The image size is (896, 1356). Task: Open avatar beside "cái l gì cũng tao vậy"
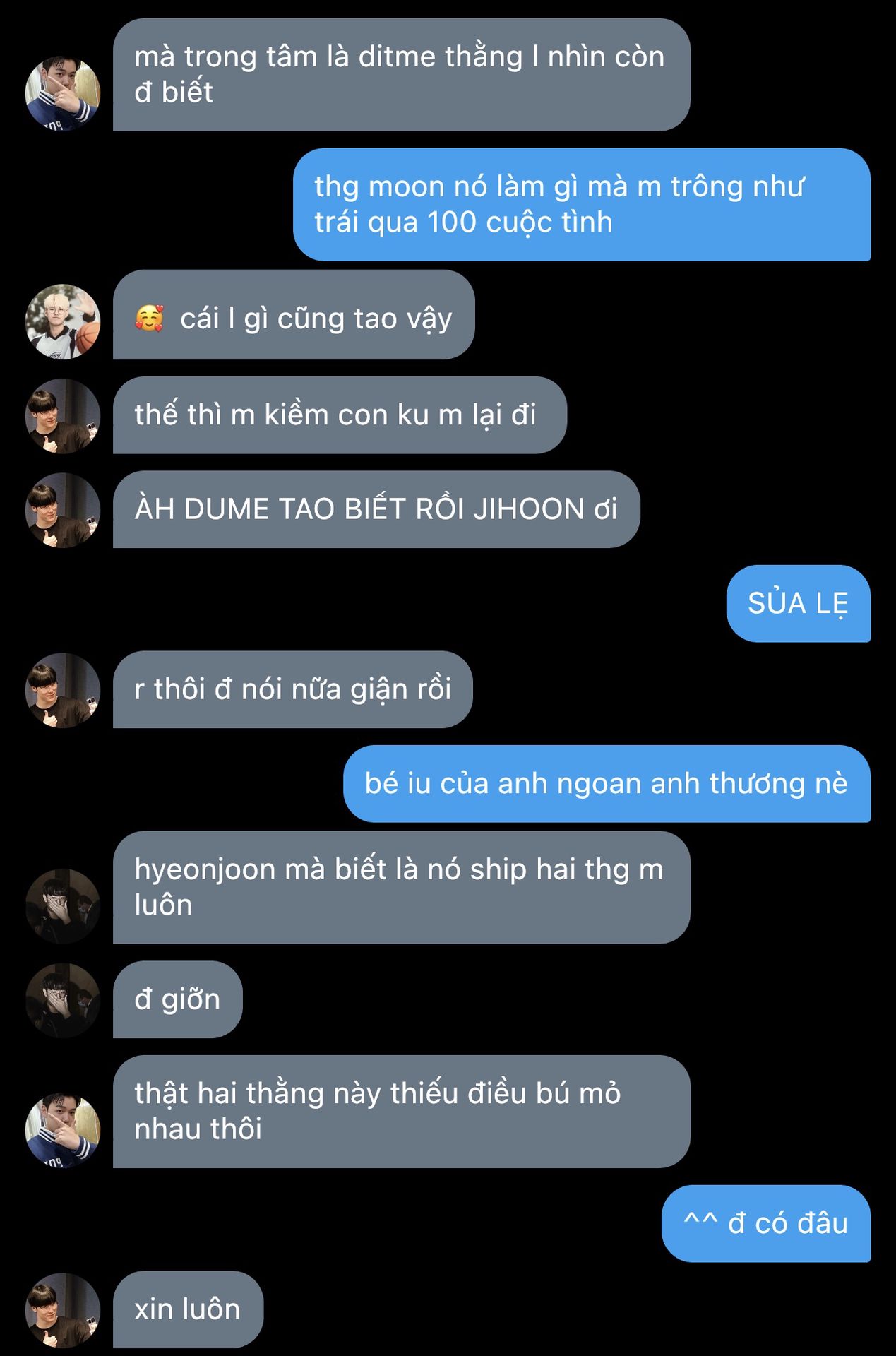pos(63,321)
